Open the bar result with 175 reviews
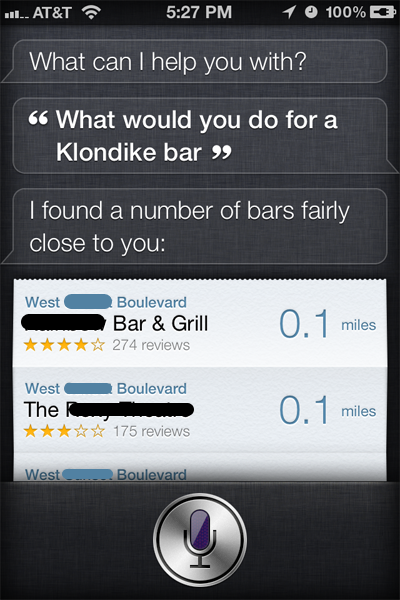Viewport: 400px width, 600px height. coord(200,410)
